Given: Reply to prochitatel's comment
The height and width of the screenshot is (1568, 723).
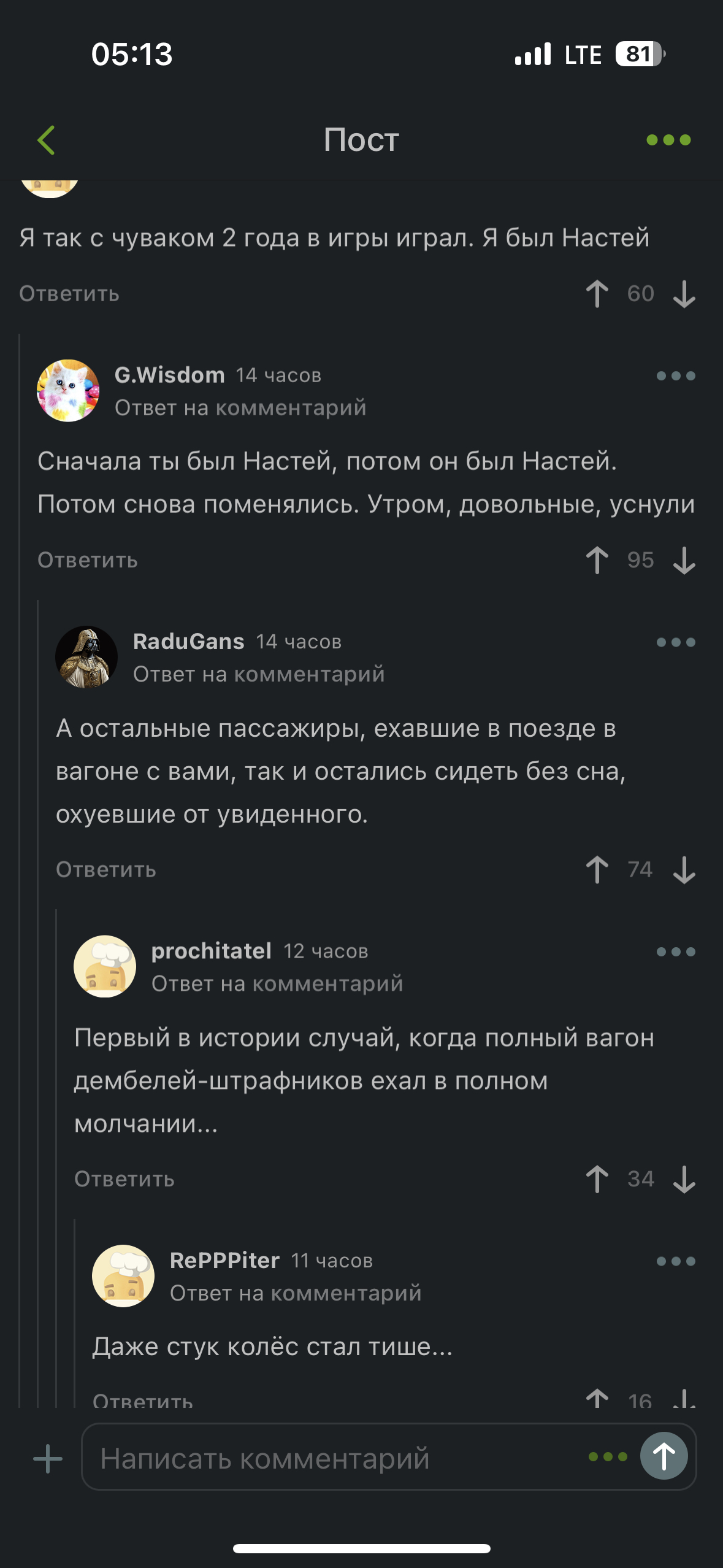Looking at the screenshot, I should pyautogui.click(x=124, y=1179).
